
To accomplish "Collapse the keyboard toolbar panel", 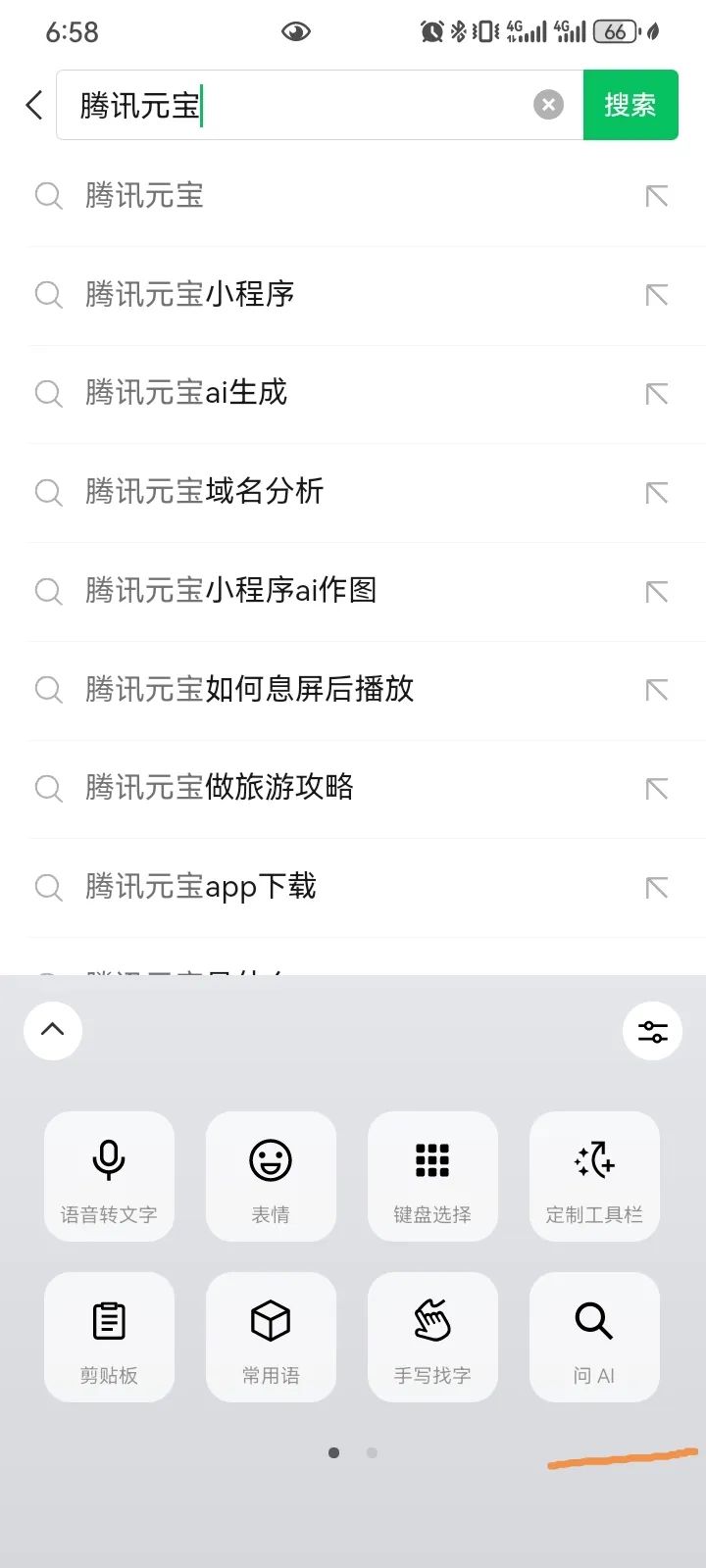I will [x=53, y=1030].
